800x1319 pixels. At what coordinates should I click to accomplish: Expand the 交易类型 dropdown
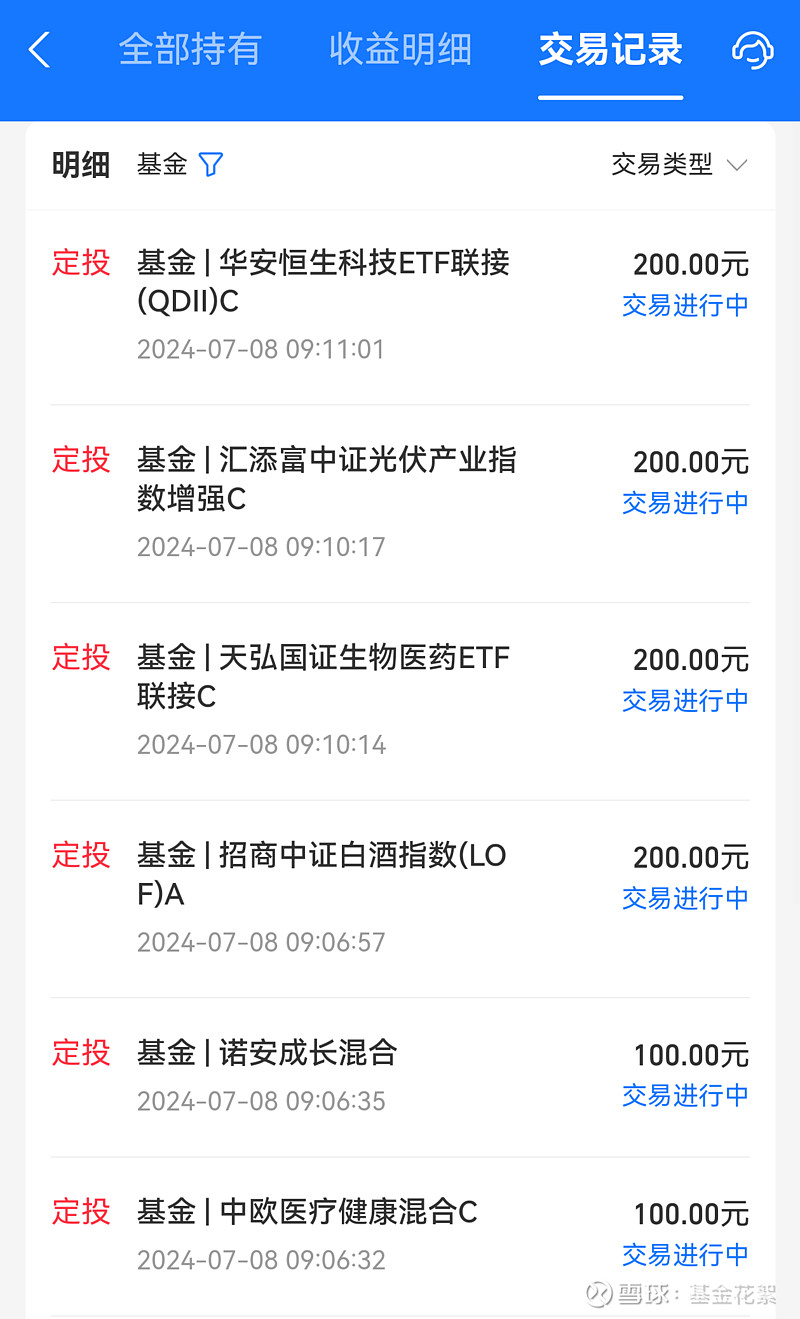coord(680,165)
